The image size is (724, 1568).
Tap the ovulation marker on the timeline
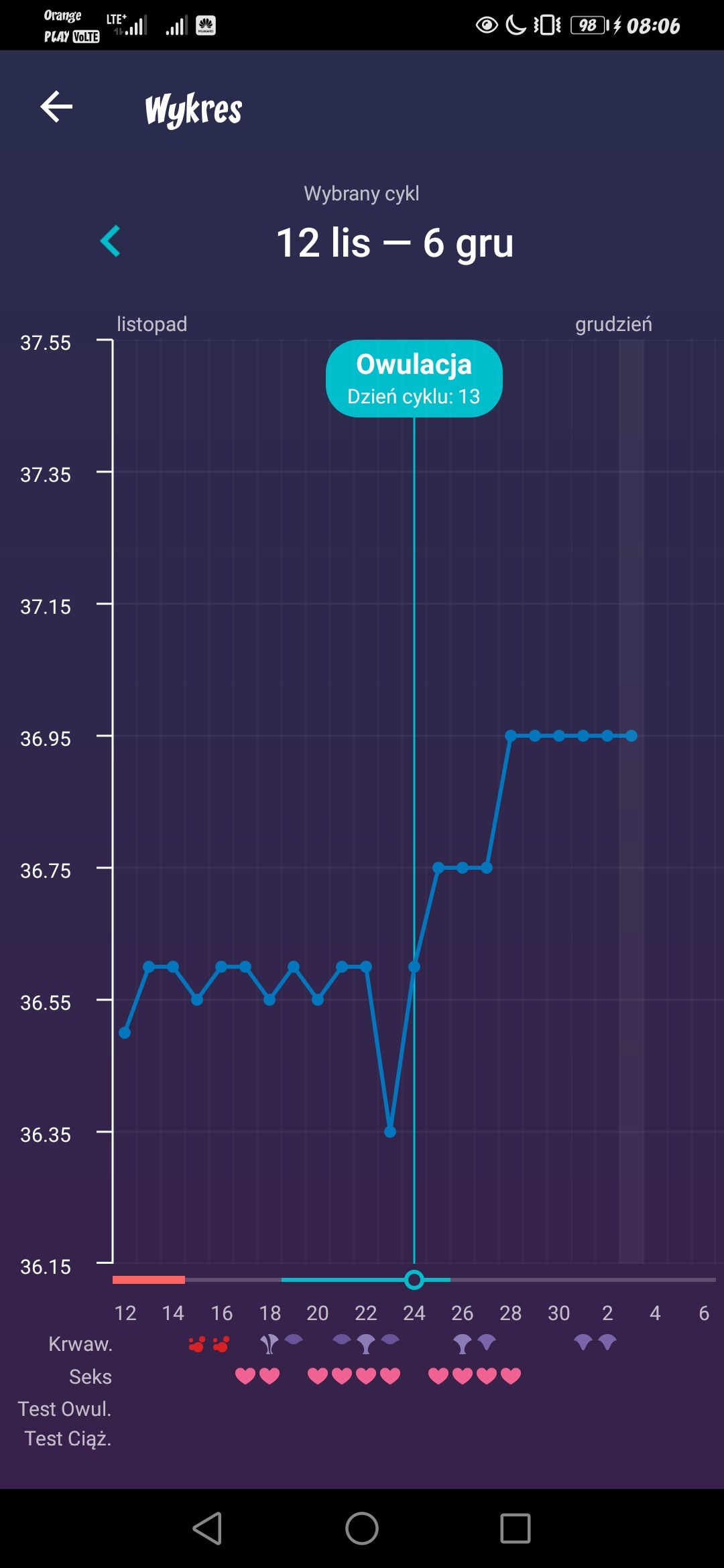414,1280
